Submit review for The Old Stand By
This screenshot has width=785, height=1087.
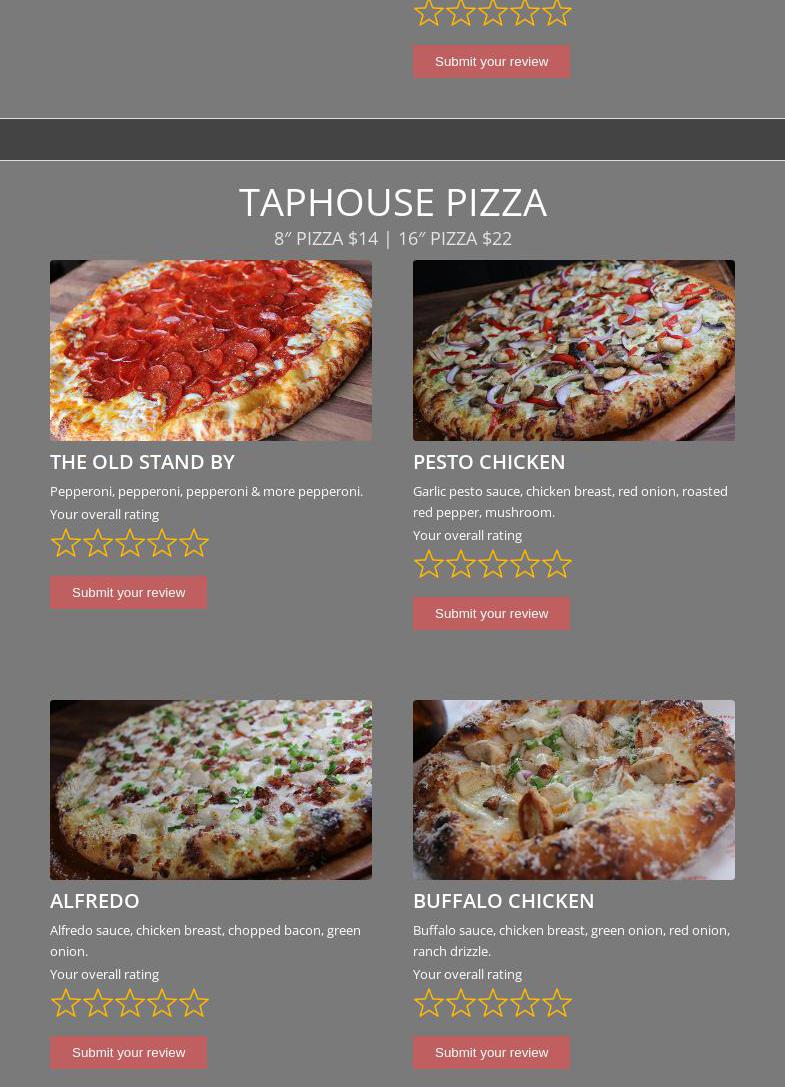point(128,592)
